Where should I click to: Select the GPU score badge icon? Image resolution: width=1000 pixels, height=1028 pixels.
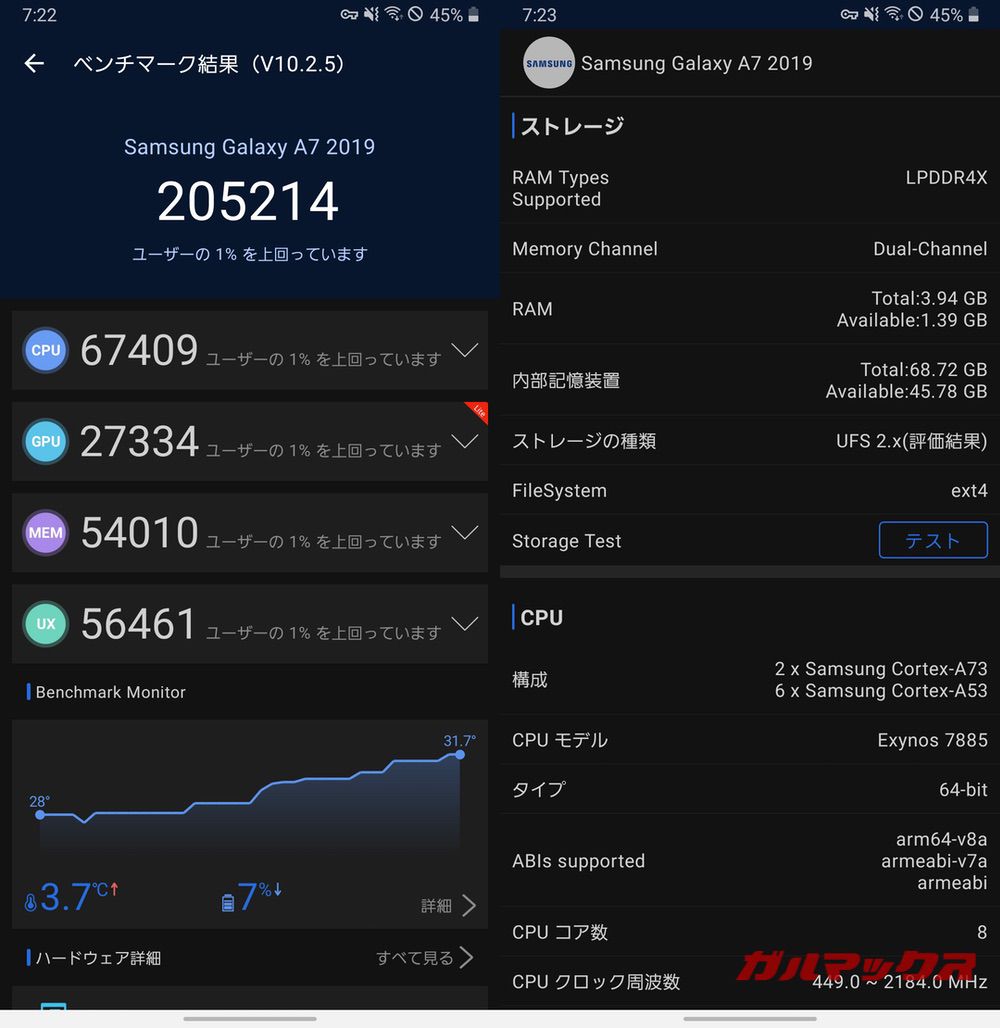click(45, 441)
